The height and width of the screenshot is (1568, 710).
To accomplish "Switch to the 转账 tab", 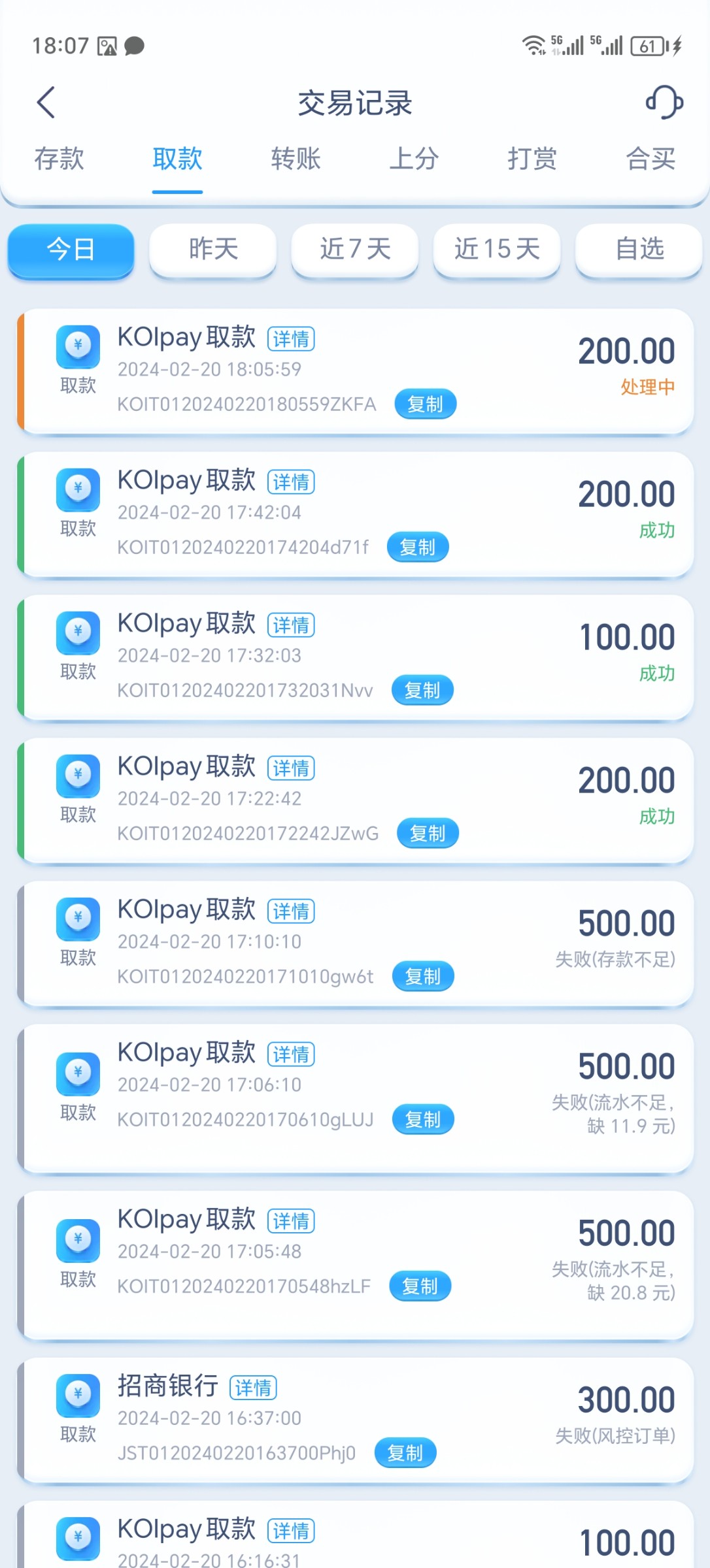I will pos(296,159).
